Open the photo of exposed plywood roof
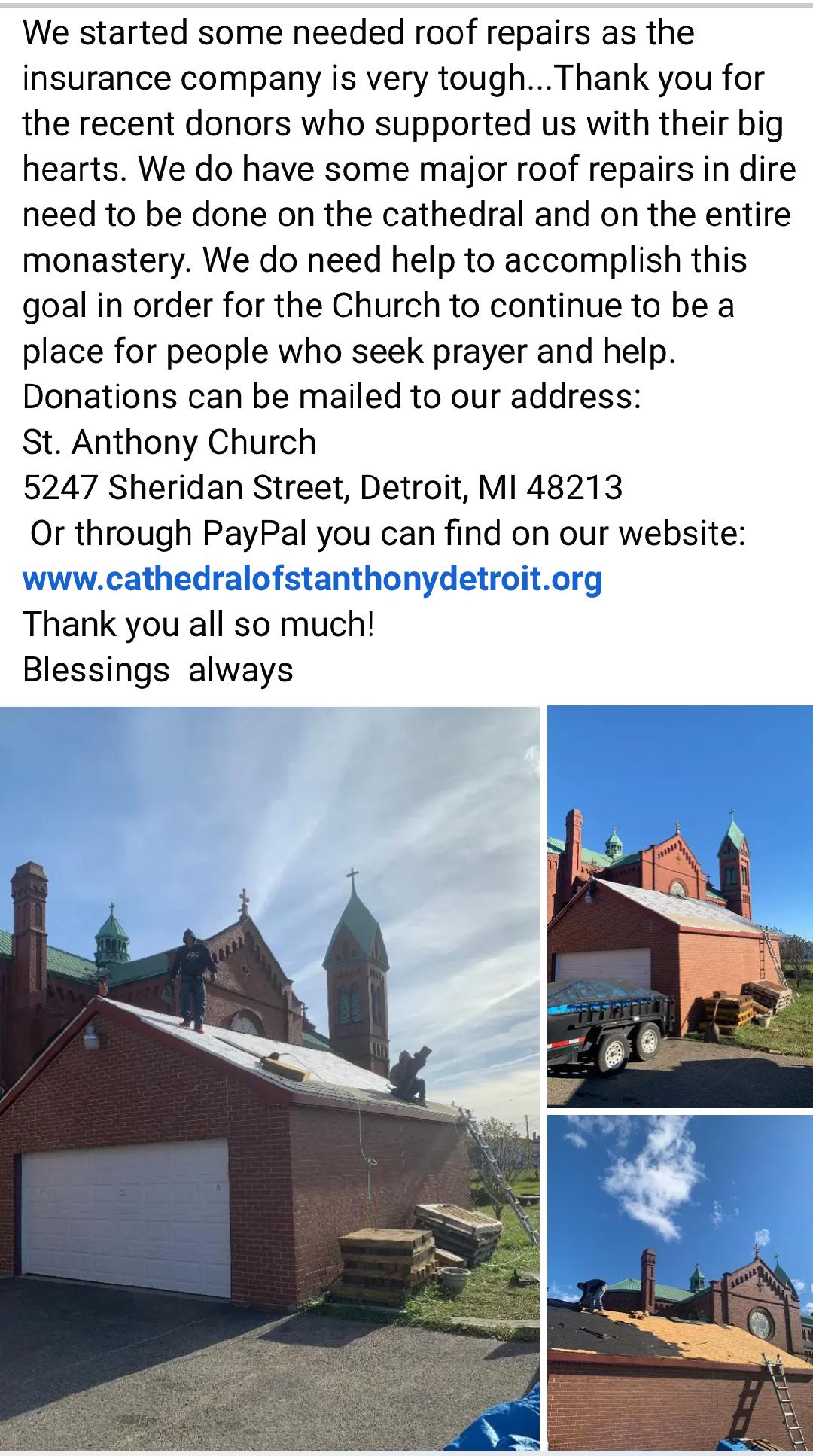Image resolution: width=813 pixels, height=1456 pixels. [x=680, y=1283]
